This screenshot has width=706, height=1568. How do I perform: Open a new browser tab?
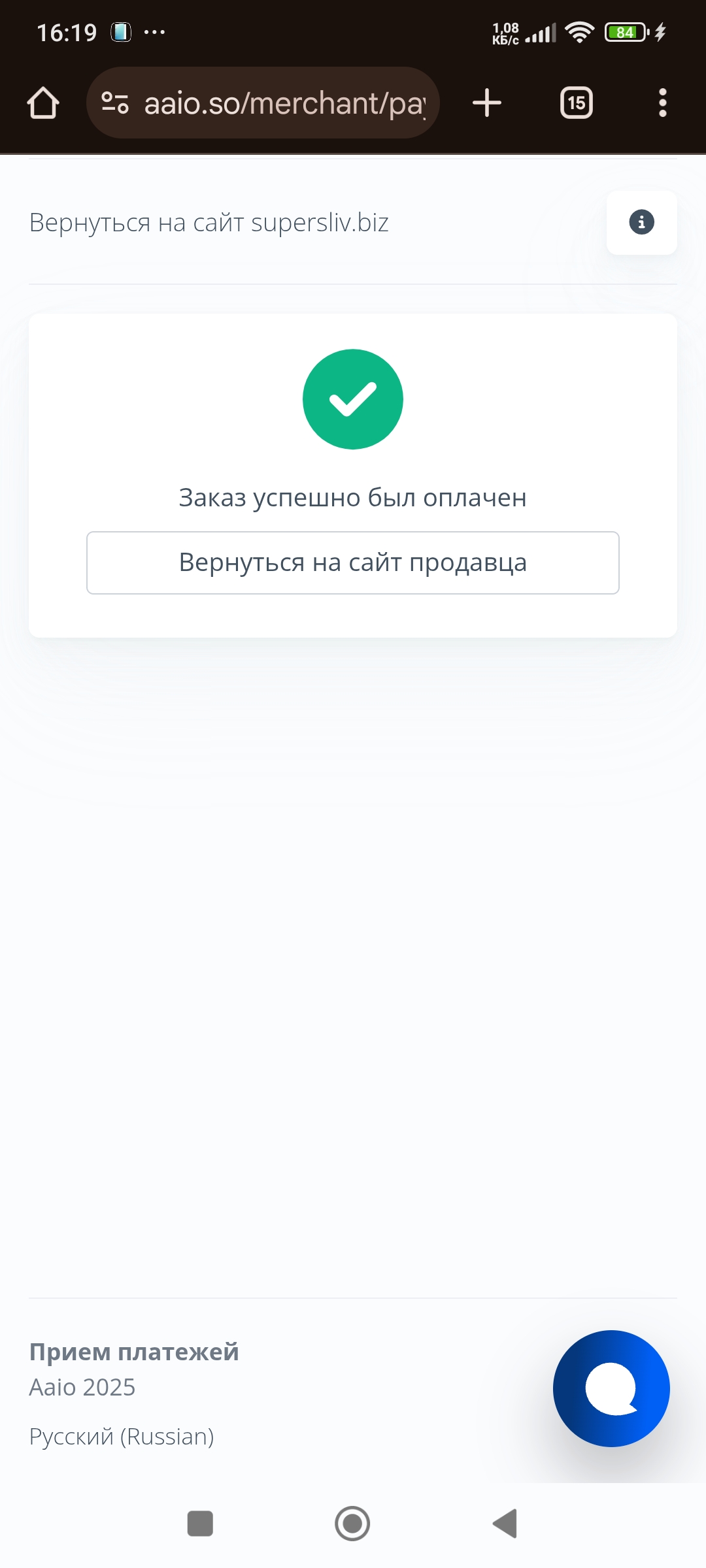(x=487, y=103)
